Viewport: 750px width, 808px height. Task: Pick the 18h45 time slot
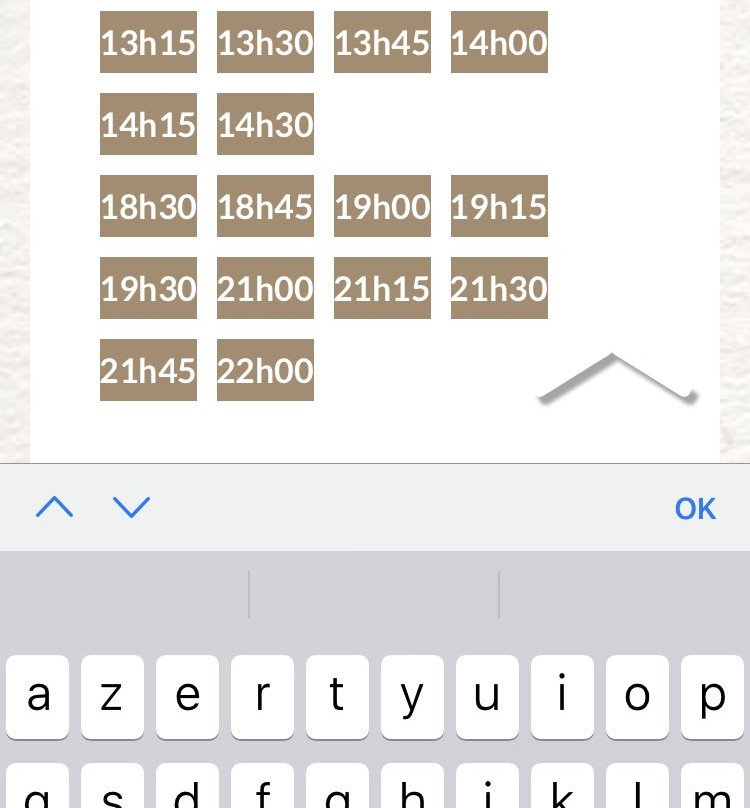click(x=265, y=206)
